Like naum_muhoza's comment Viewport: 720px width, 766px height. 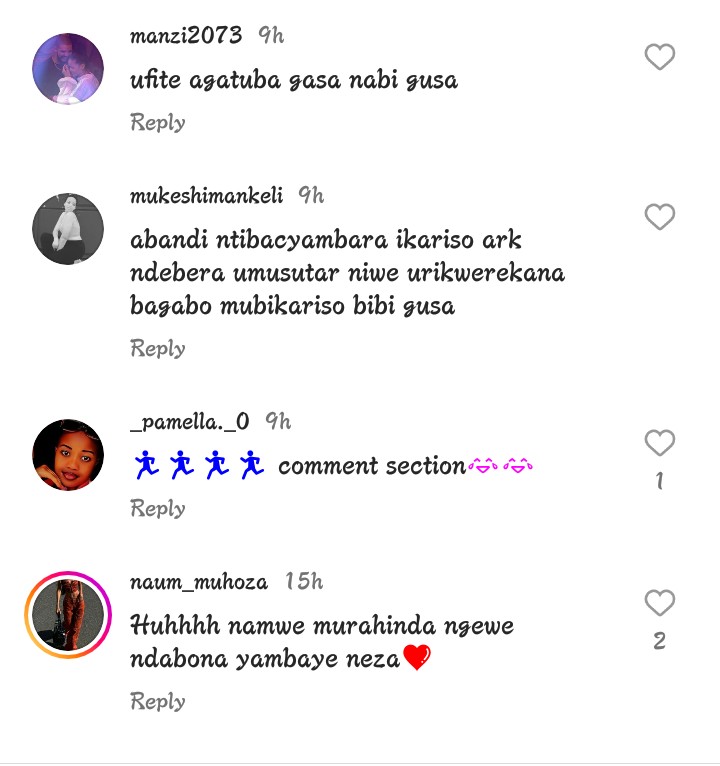pyautogui.click(x=659, y=603)
